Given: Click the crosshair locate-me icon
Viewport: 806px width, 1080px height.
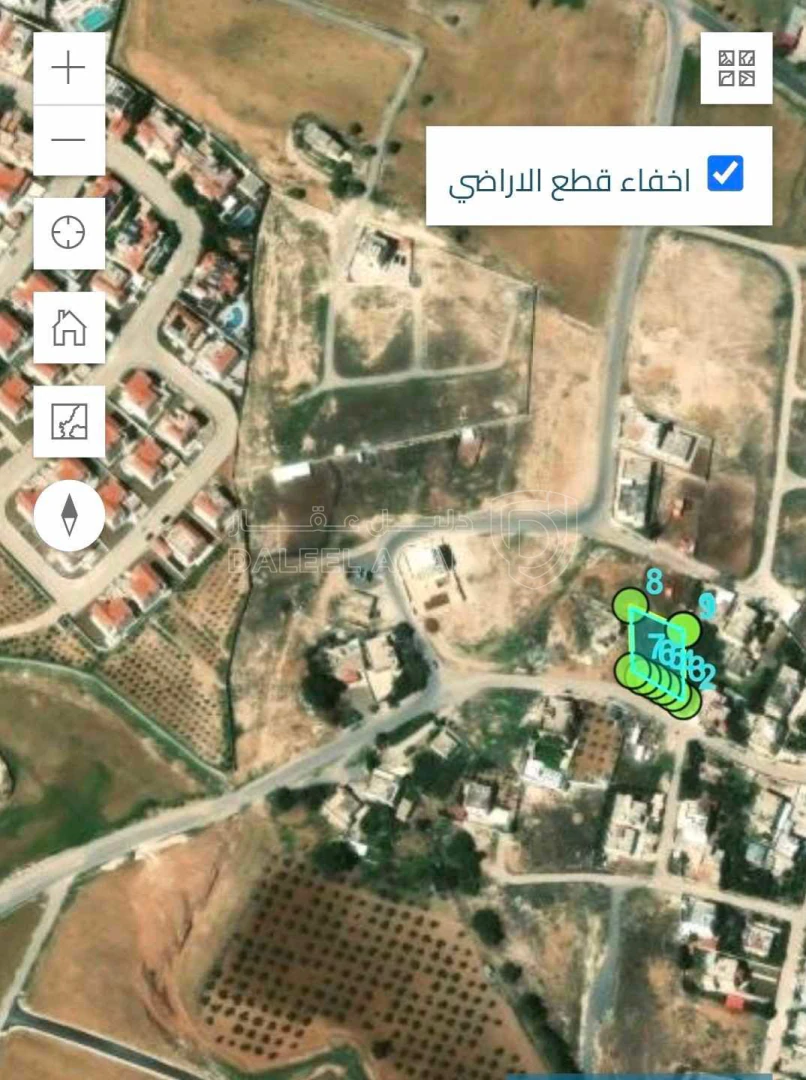Looking at the screenshot, I should pyautogui.click(x=67, y=232).
